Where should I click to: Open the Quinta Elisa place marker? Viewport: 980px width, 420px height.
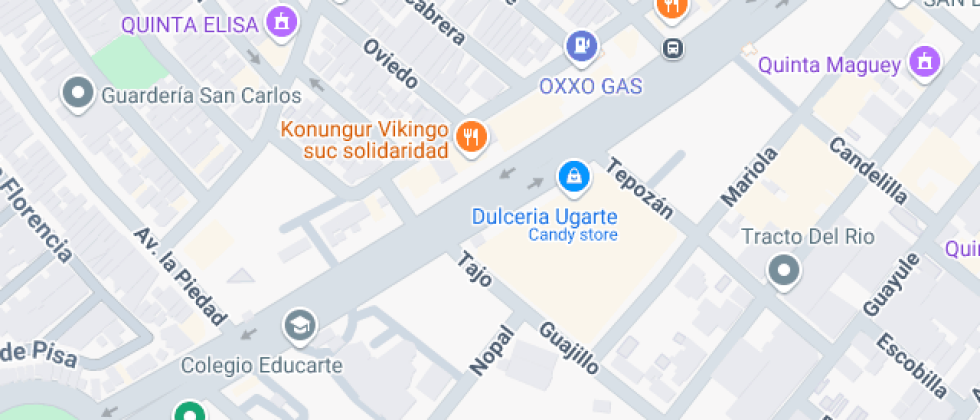coord(282,22)
